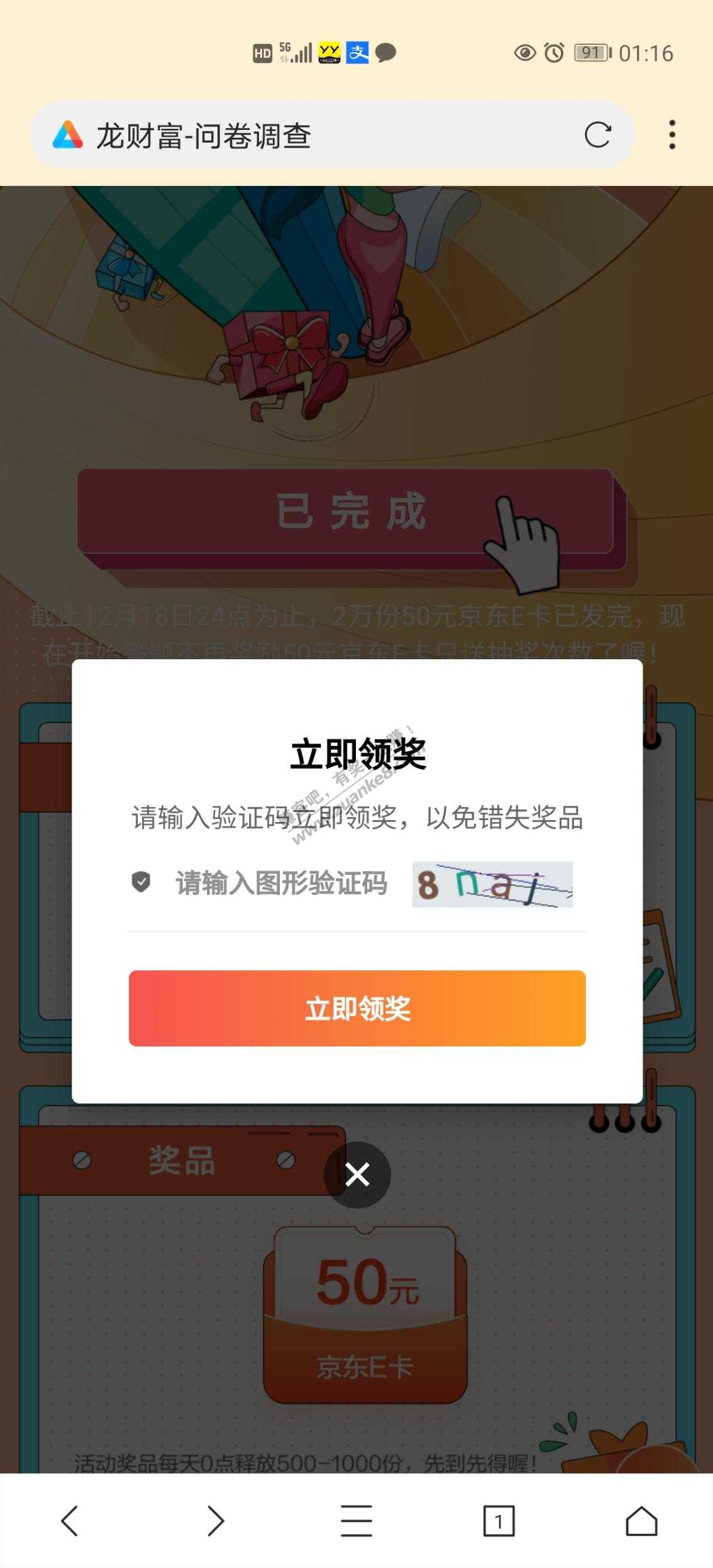Go back to the previous page
The width and height of the screenshot is (713, 1568).
[x=70, y=1521]
